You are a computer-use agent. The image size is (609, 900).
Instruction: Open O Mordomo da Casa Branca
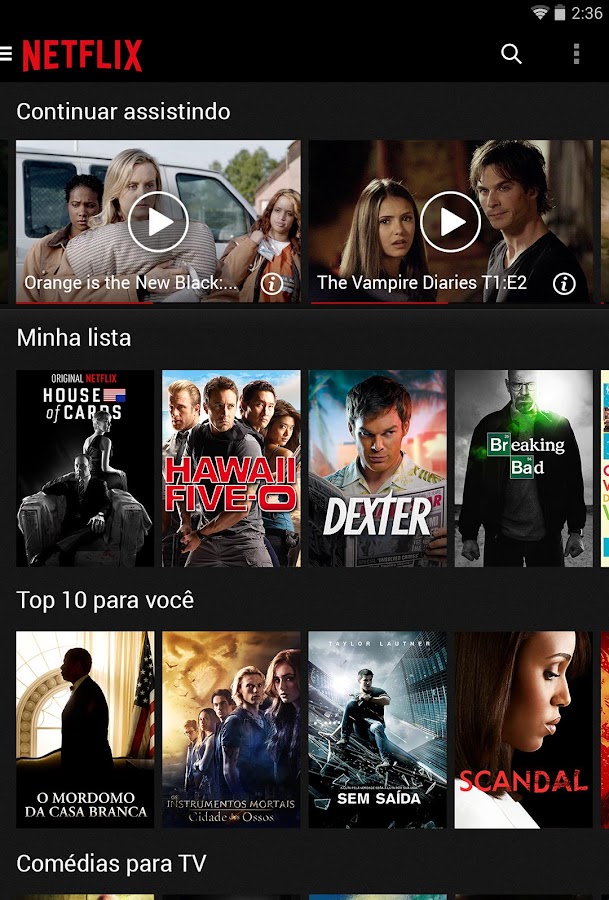pyautogui.click(x=85, y=729)
